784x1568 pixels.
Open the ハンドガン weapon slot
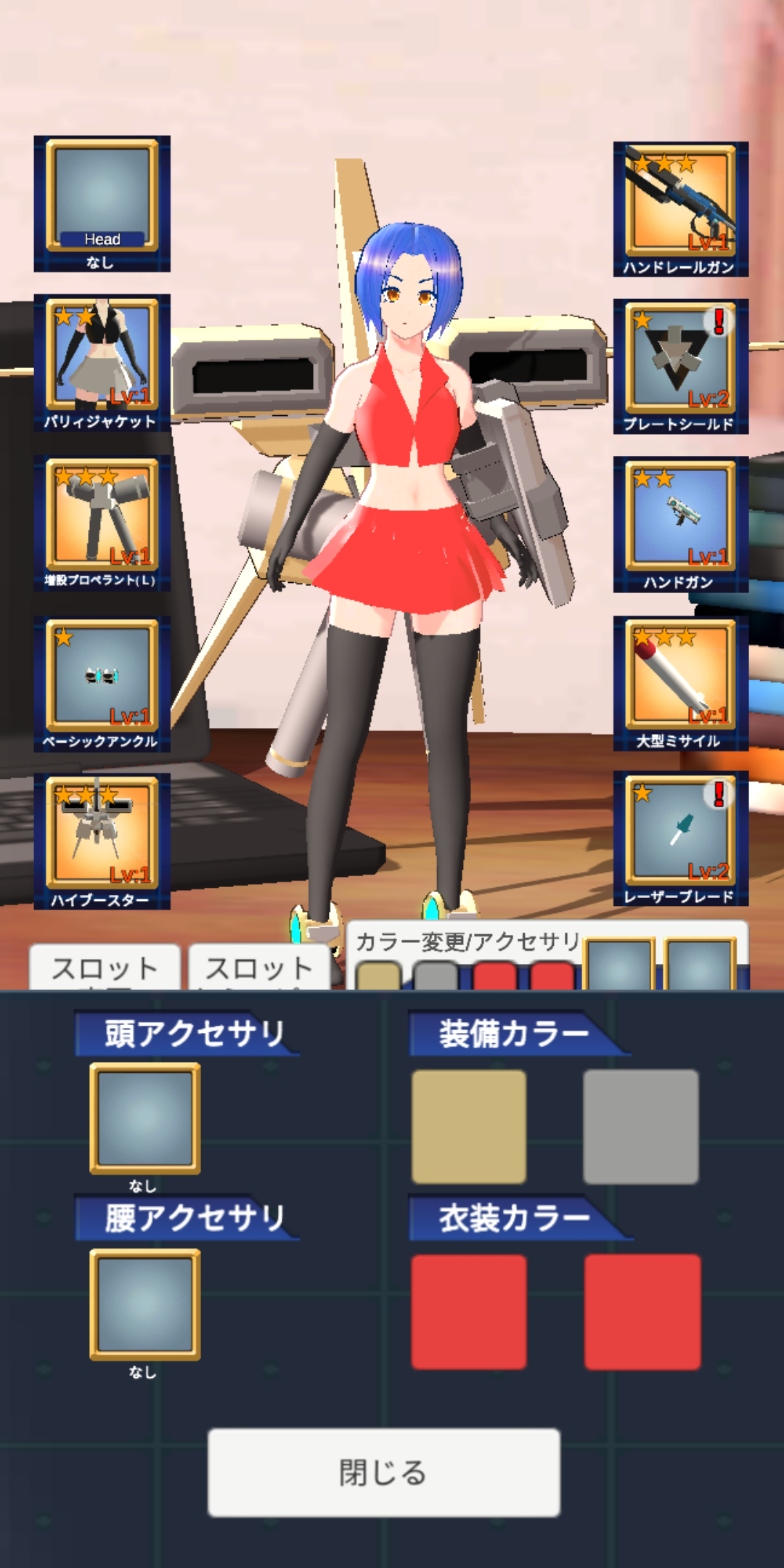[681, 524]
